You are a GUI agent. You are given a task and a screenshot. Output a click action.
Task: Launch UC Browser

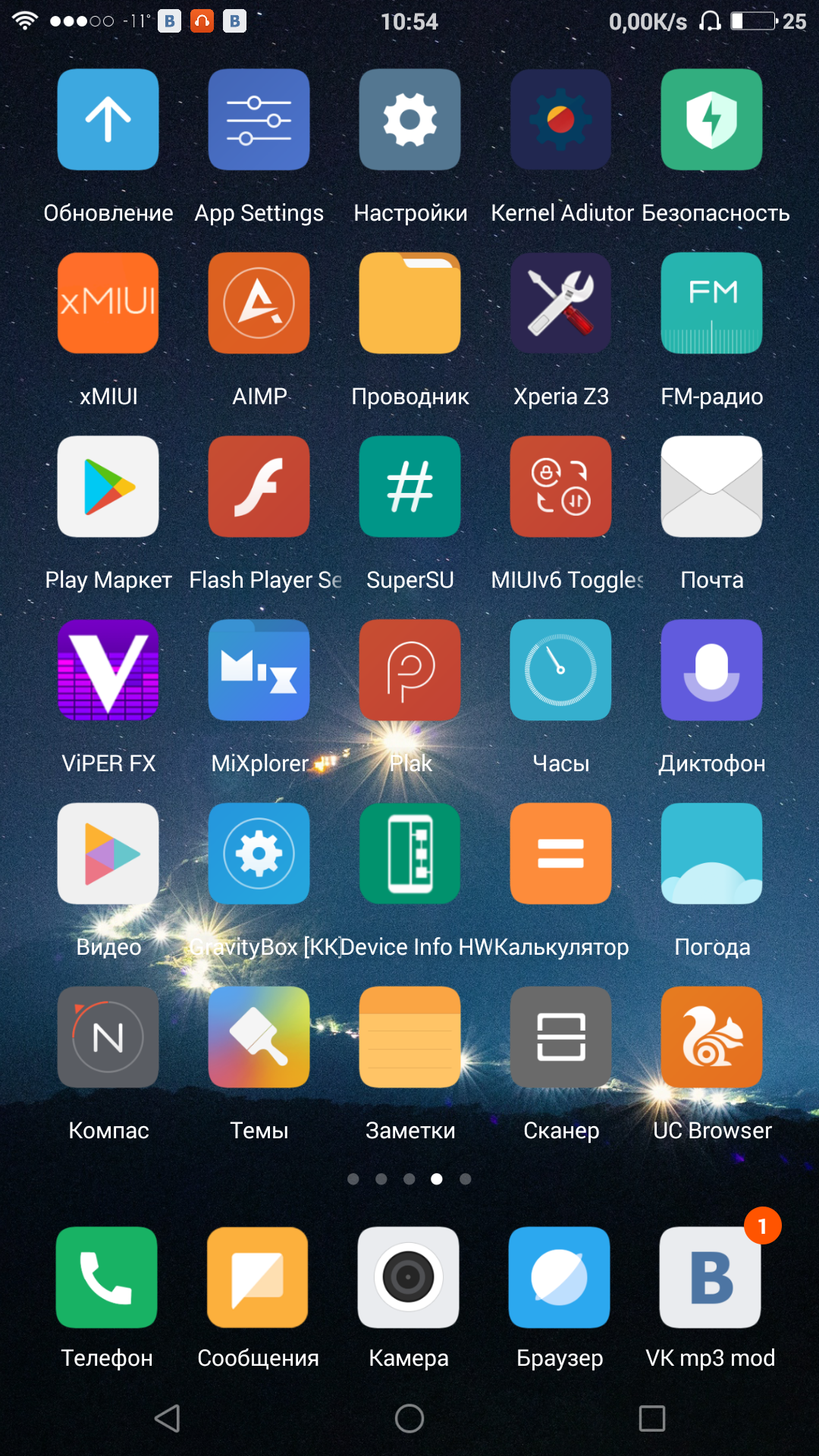pos(711,1037)
